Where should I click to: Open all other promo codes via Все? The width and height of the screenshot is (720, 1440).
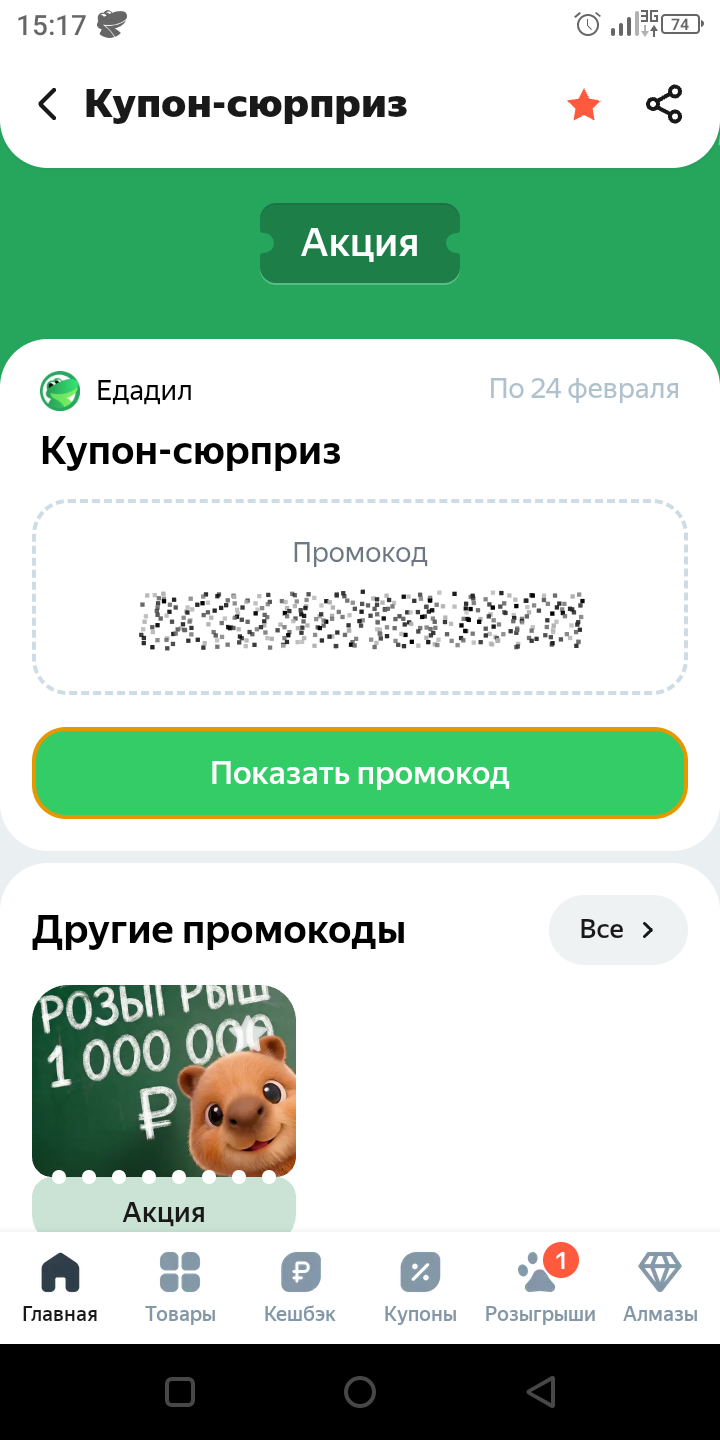point(618,930)
